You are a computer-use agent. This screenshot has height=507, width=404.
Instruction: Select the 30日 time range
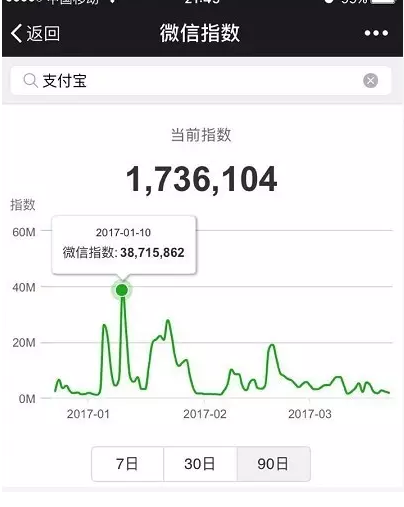tap(200, 464)
